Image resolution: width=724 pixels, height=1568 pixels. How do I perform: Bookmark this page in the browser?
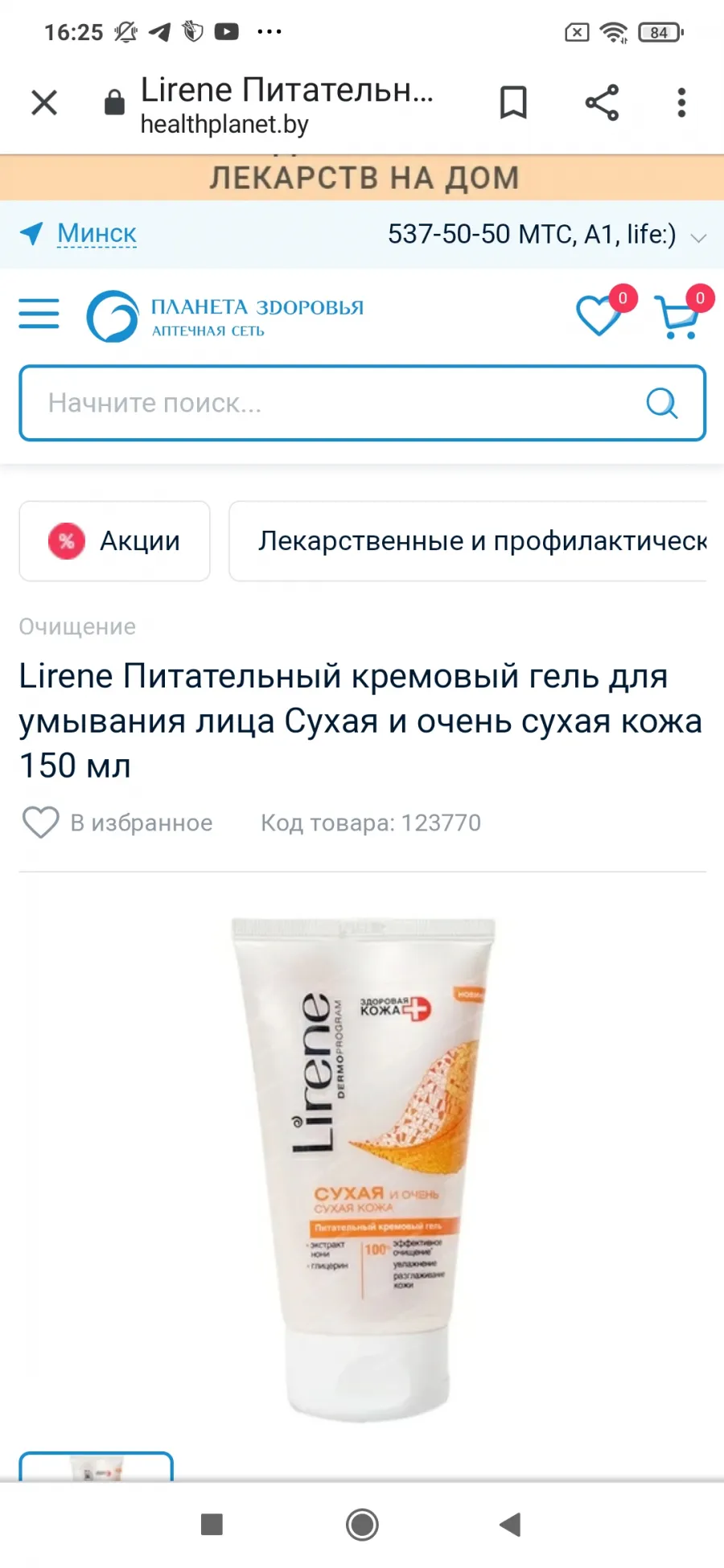(x=513, y=103)
